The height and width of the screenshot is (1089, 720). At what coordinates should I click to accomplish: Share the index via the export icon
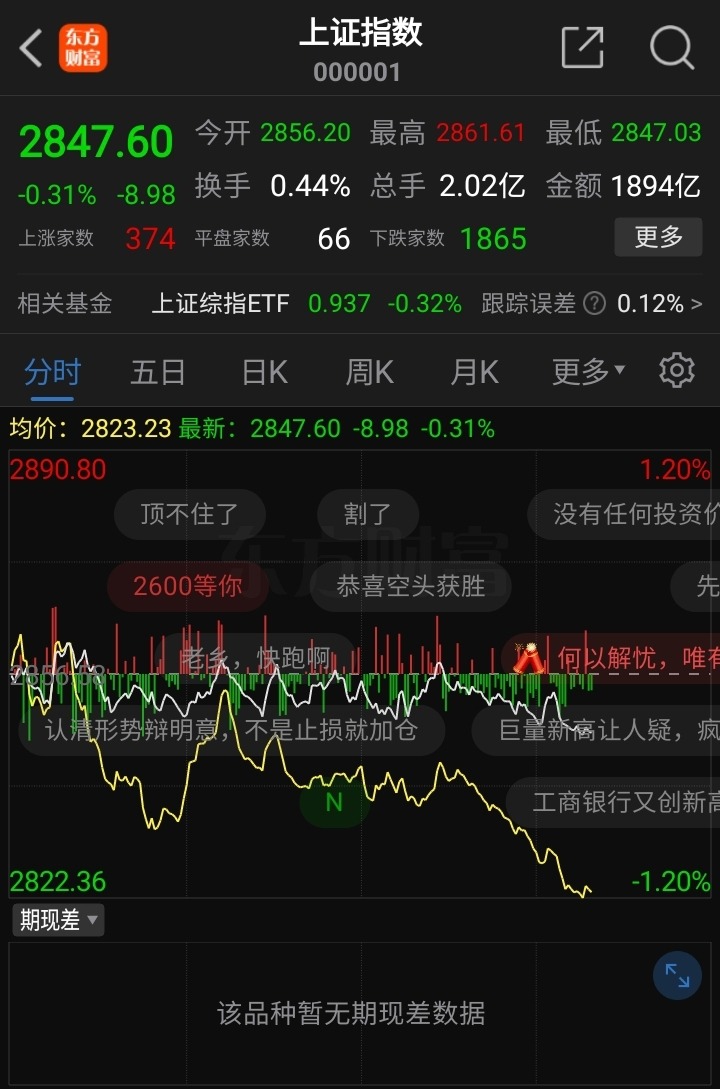tap(582, 47)
